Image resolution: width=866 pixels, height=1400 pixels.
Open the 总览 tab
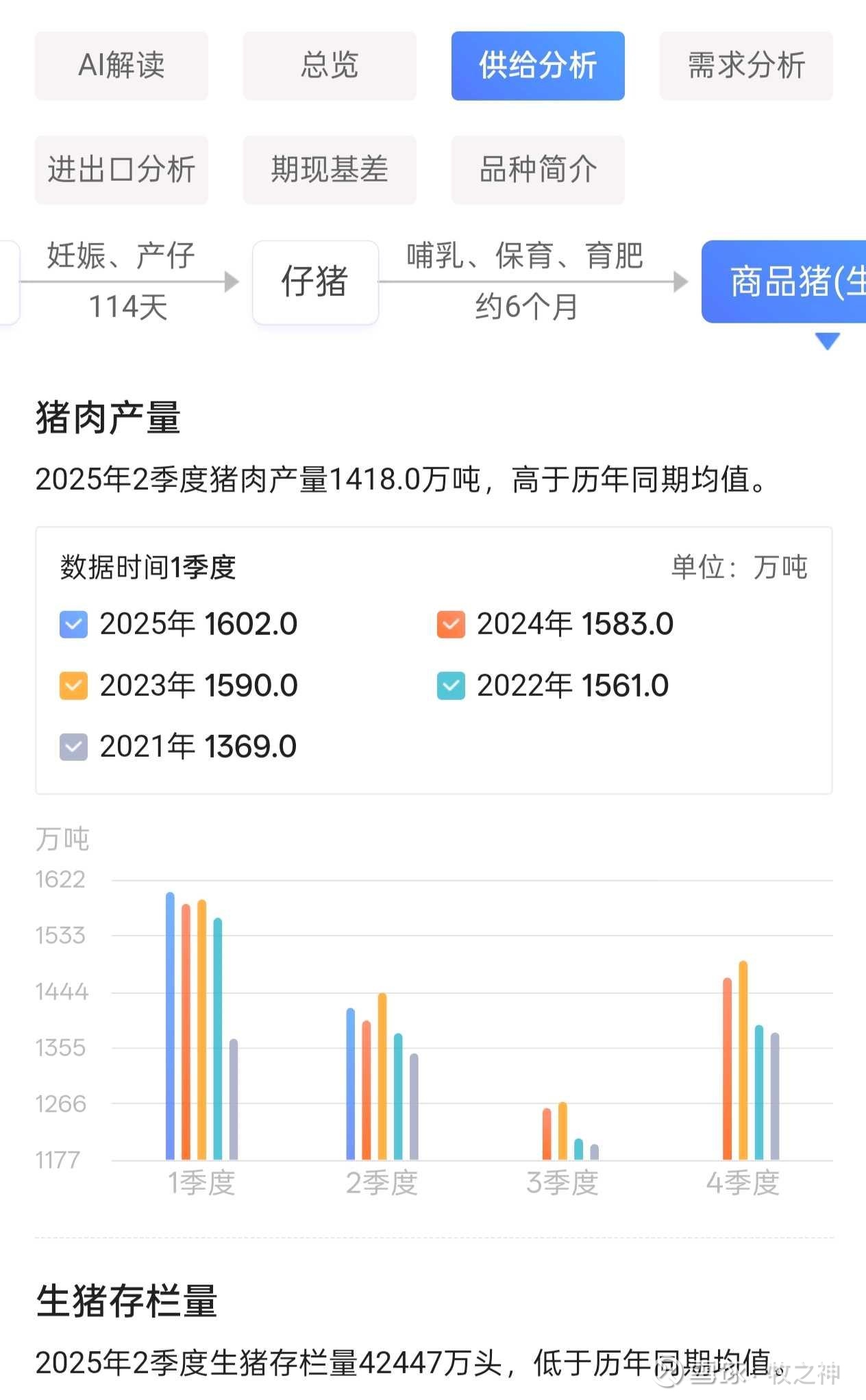[x=330, y=66]
